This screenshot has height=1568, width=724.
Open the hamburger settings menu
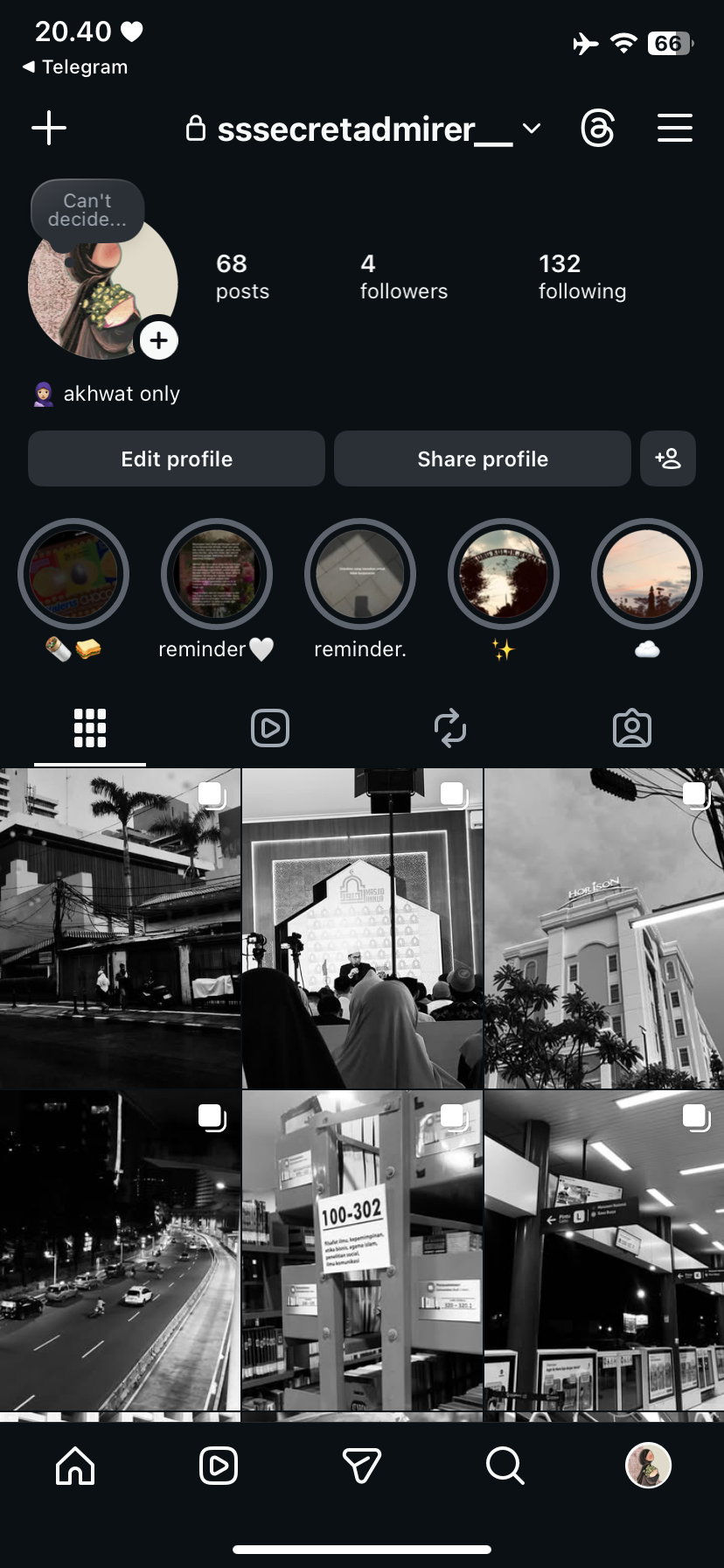tap(674, 128)
